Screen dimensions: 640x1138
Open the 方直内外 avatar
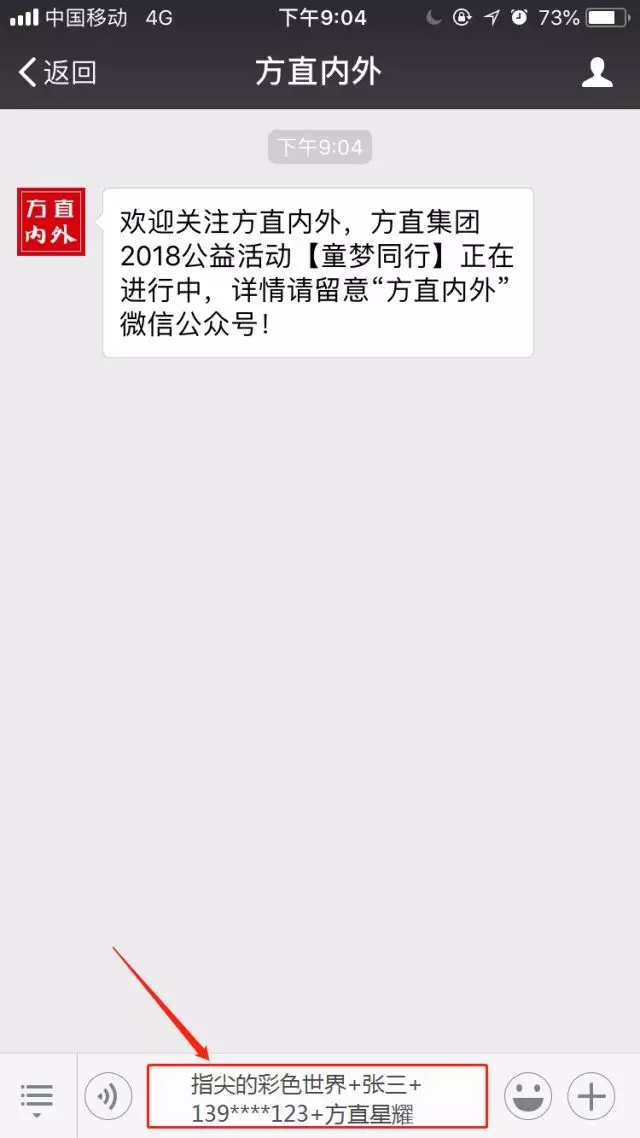(x=51, y=221)
